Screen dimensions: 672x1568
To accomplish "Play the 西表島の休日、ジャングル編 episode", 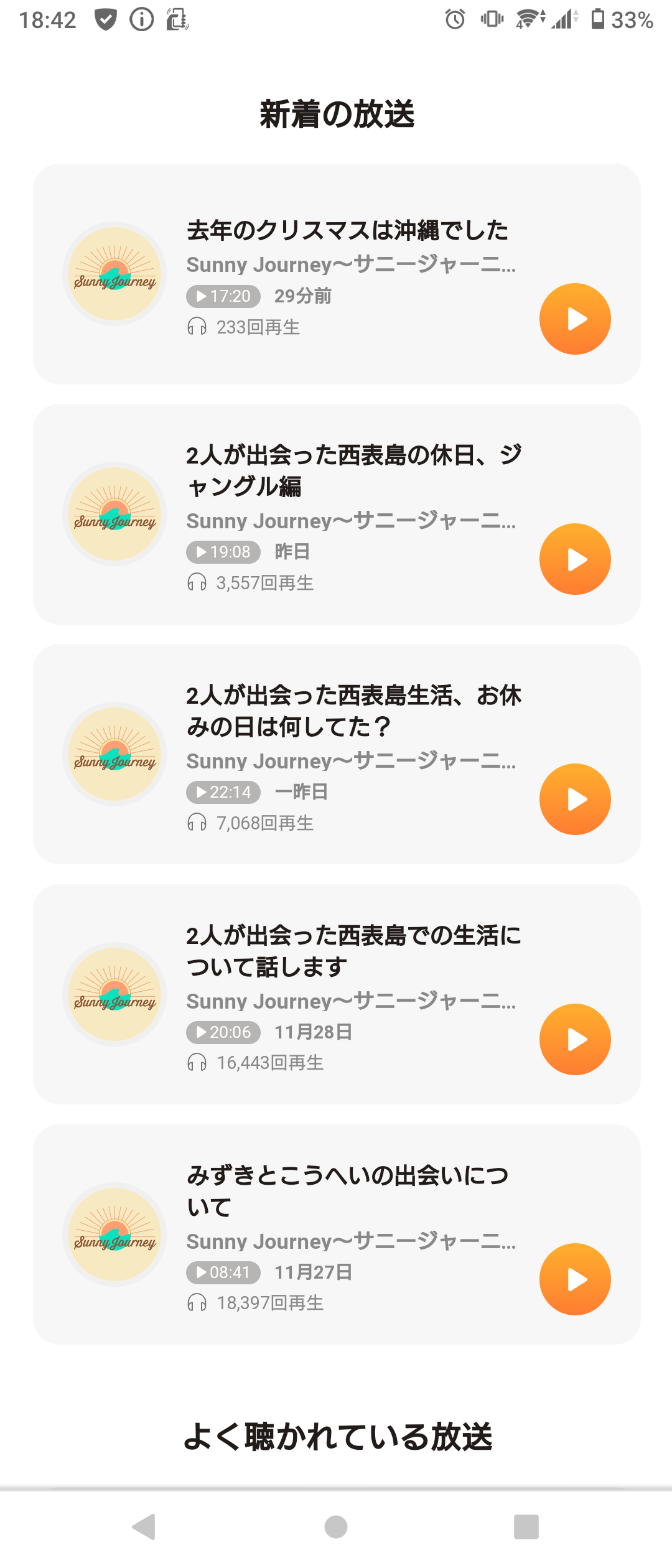I will (575, 559).
